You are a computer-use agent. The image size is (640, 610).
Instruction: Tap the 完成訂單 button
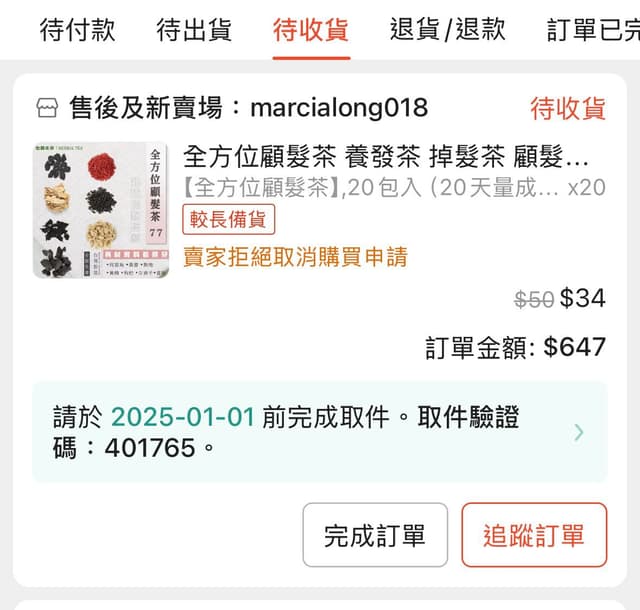pyautogui.click(x=375, y=535)
